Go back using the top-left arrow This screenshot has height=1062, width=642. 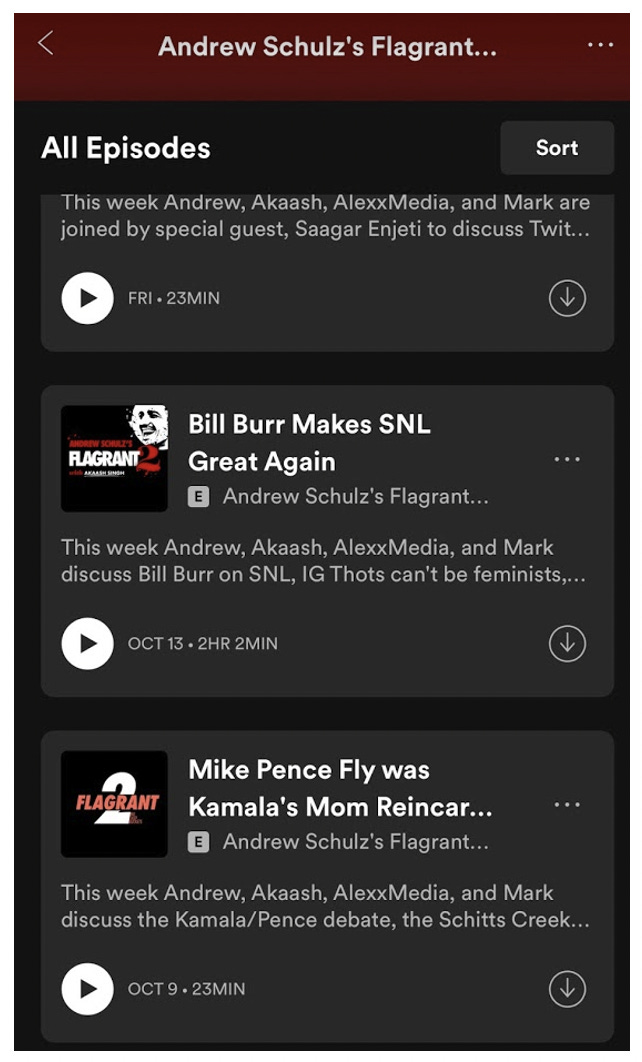(45, 43)
